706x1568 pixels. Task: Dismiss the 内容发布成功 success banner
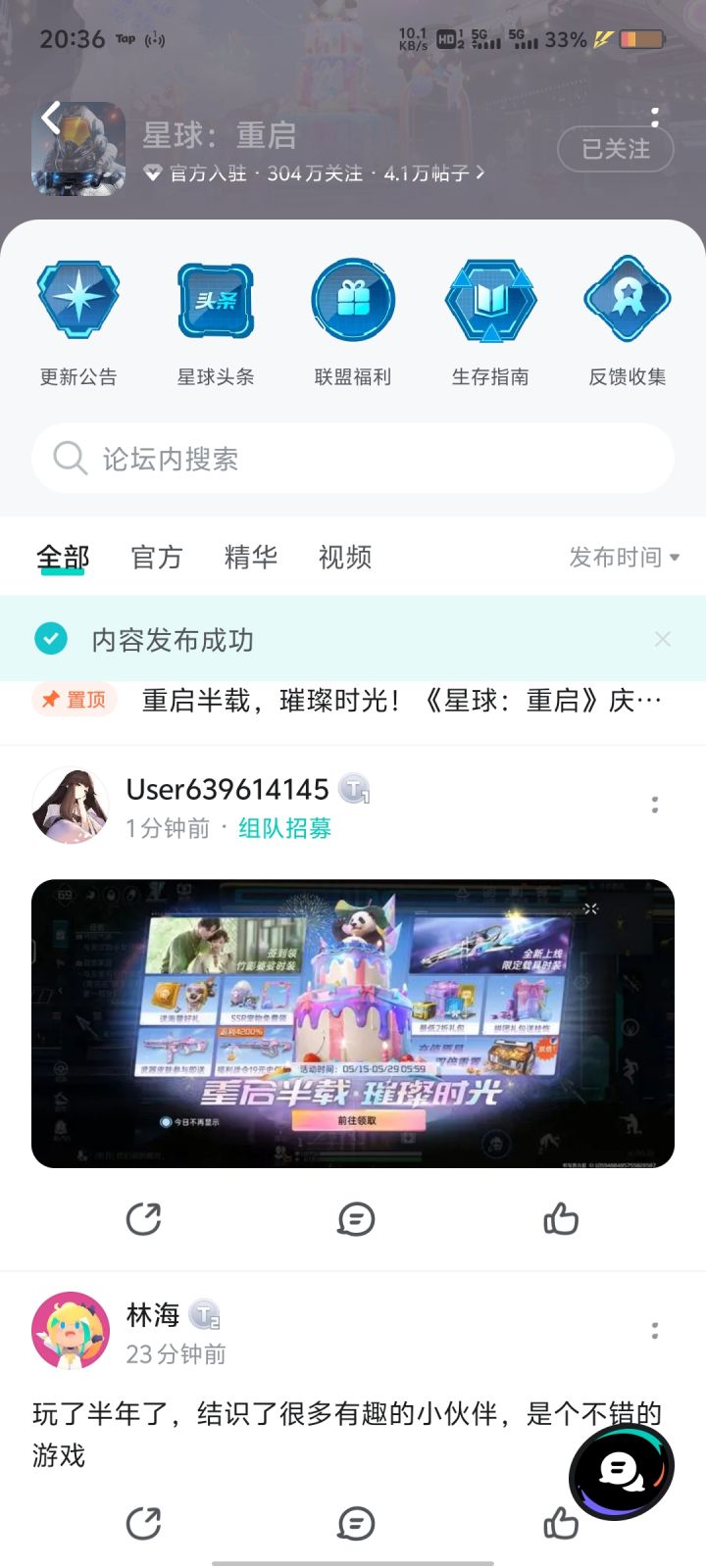(x=663, y=639)
